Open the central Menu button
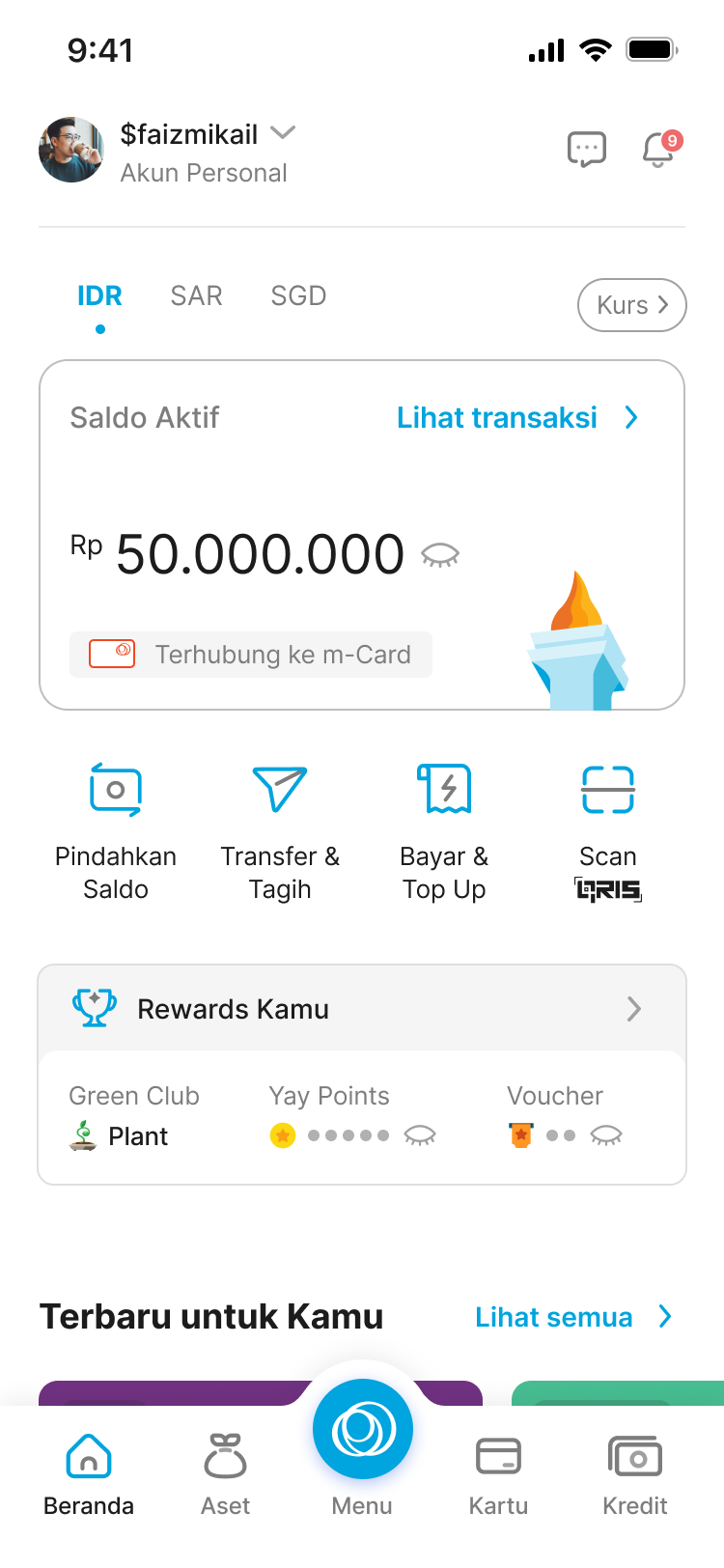724x1568 pixels. coord(362,1431)
